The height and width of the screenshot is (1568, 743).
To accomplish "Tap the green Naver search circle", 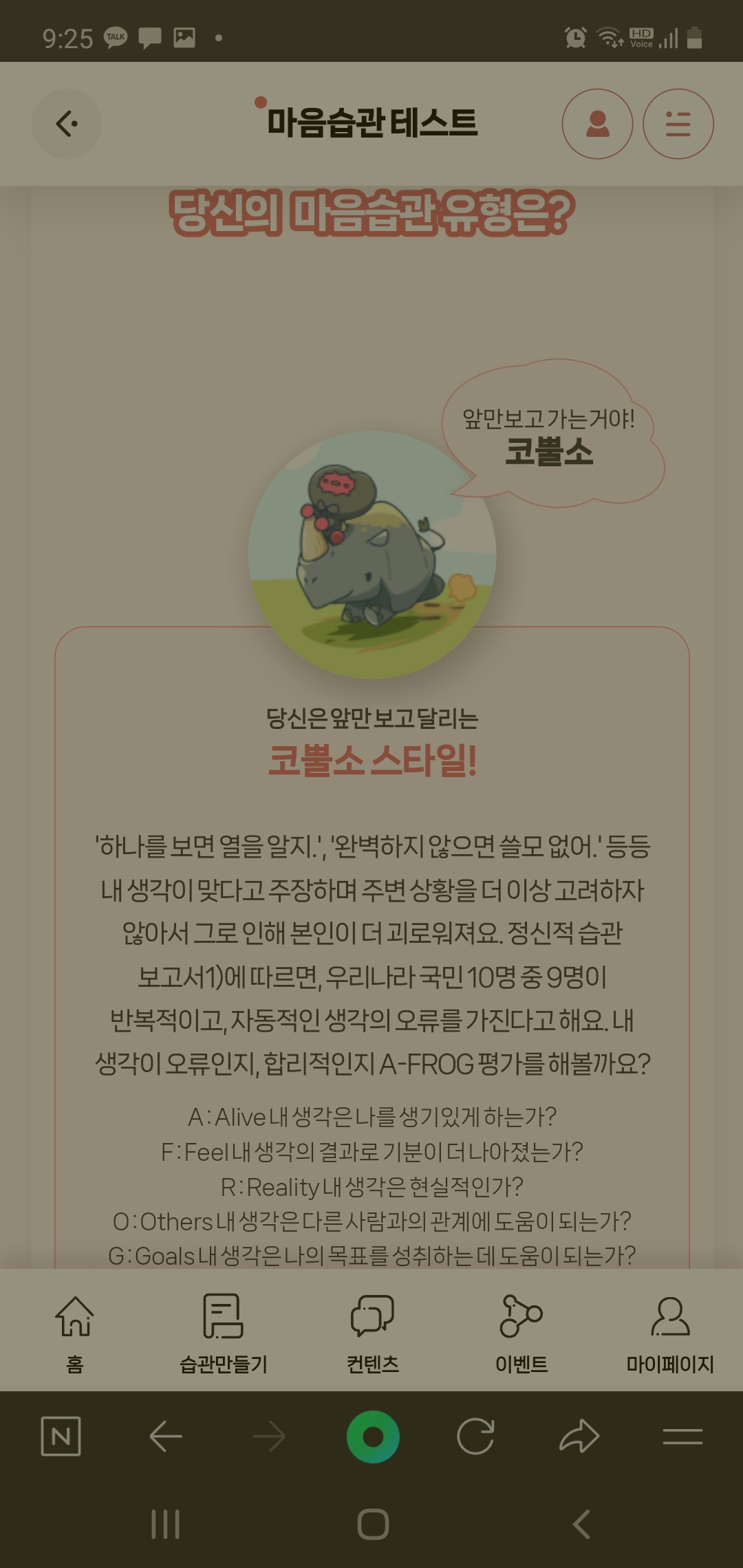I will click(x=373, y=1437).
